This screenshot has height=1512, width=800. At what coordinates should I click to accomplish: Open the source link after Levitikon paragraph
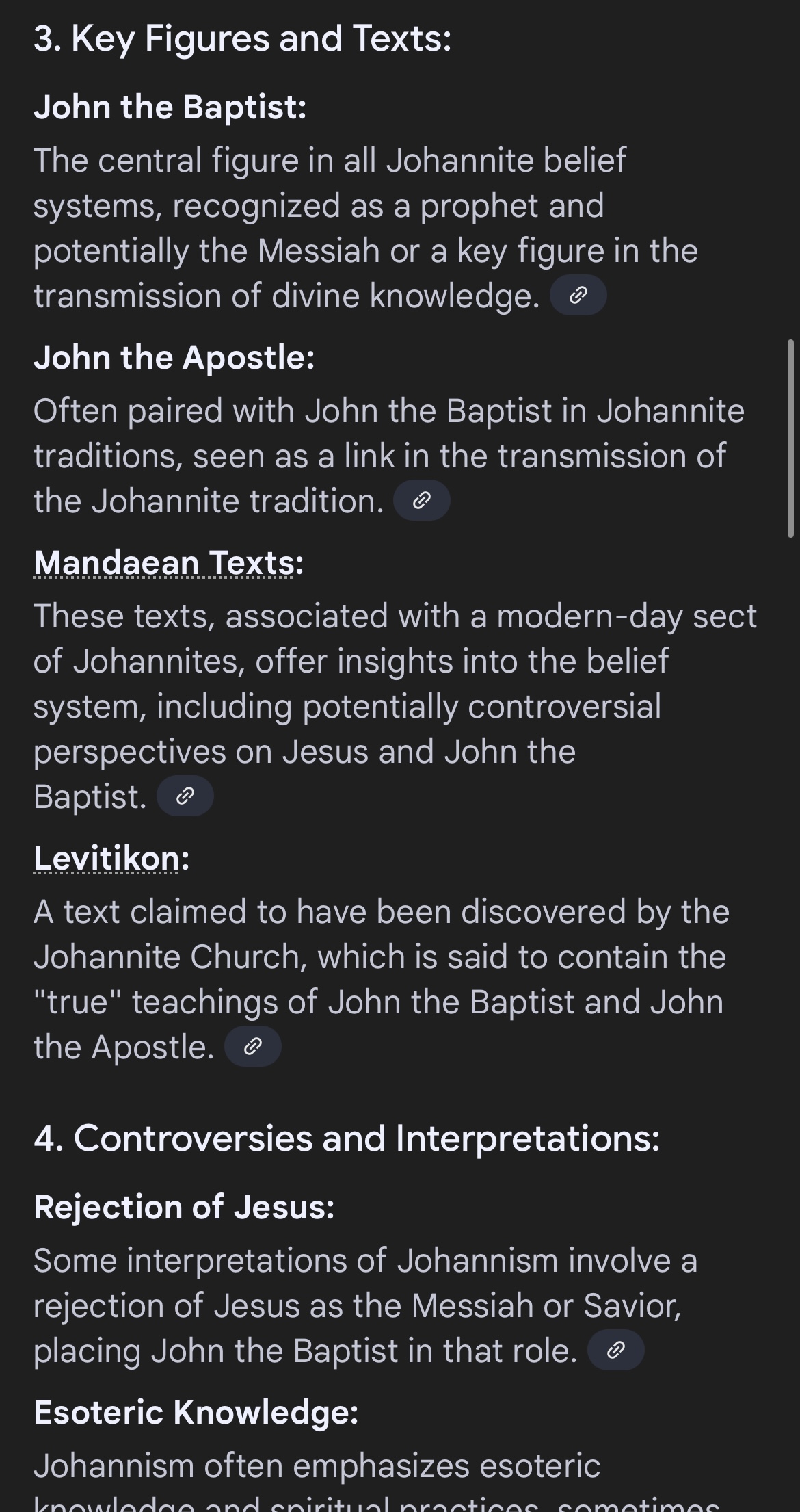click(x=253, y=1046)
